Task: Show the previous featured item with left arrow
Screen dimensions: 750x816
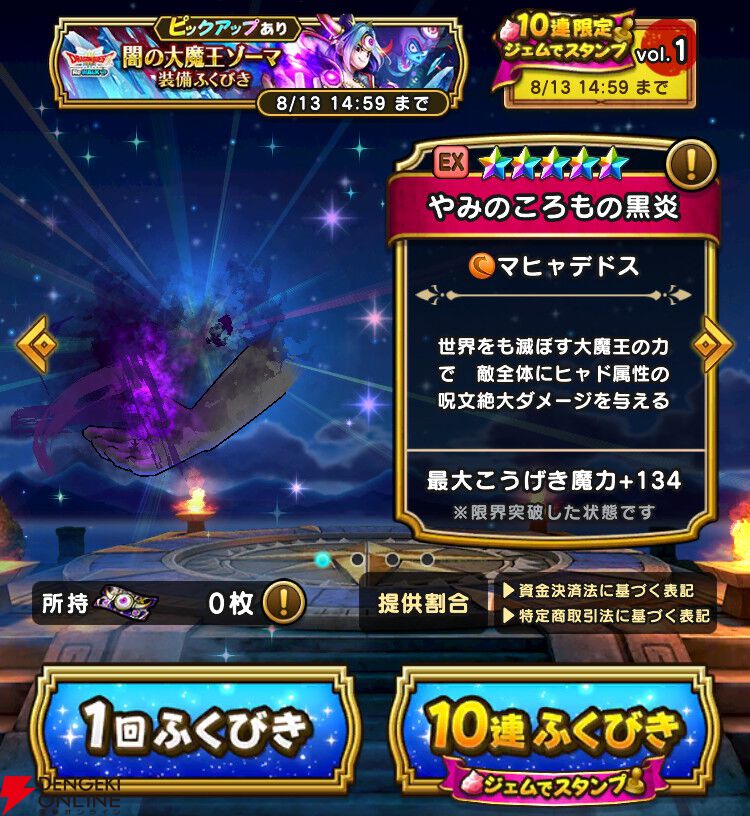Action: 39,344
